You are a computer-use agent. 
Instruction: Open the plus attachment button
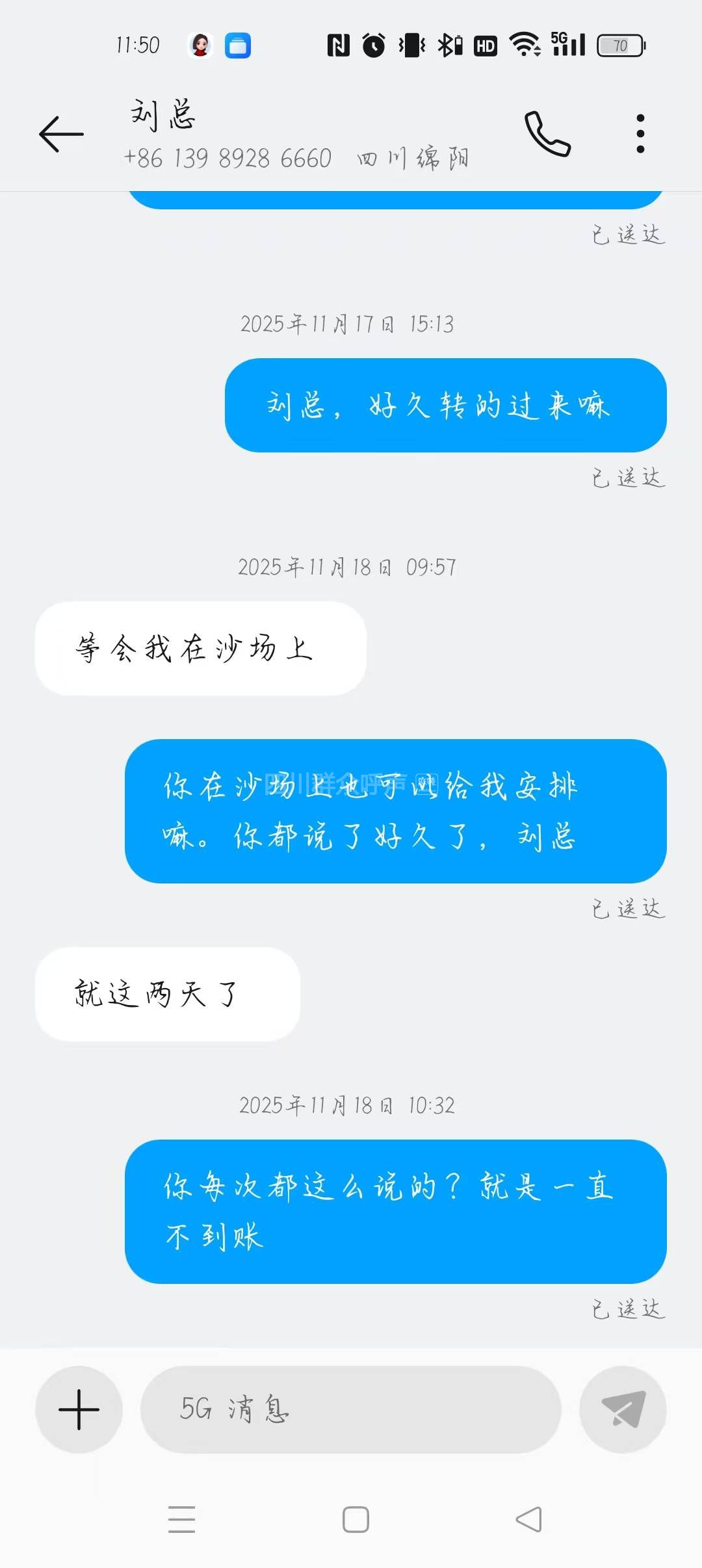(x=79, y=1409)
